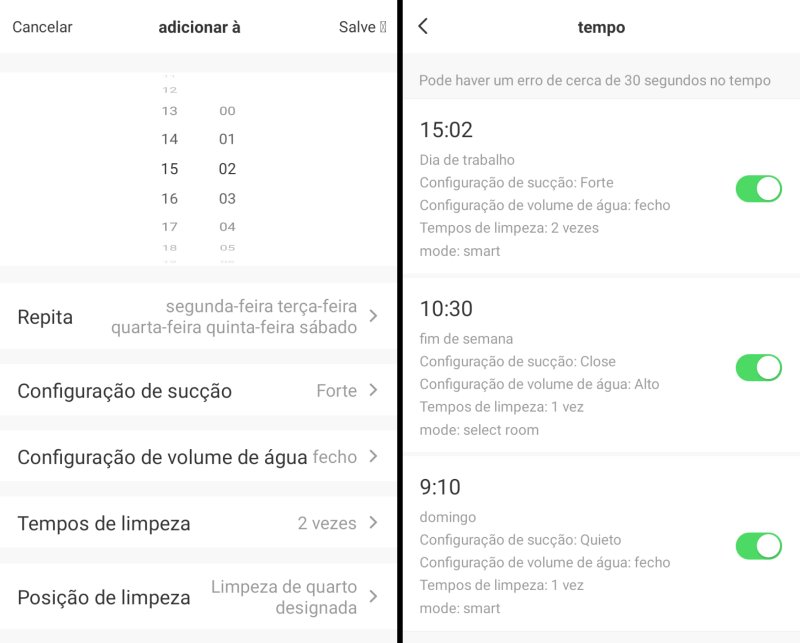Tap Cancelar to discard the schedule
The height and width of the screenshot is (643, 800).
coord(42,27)
